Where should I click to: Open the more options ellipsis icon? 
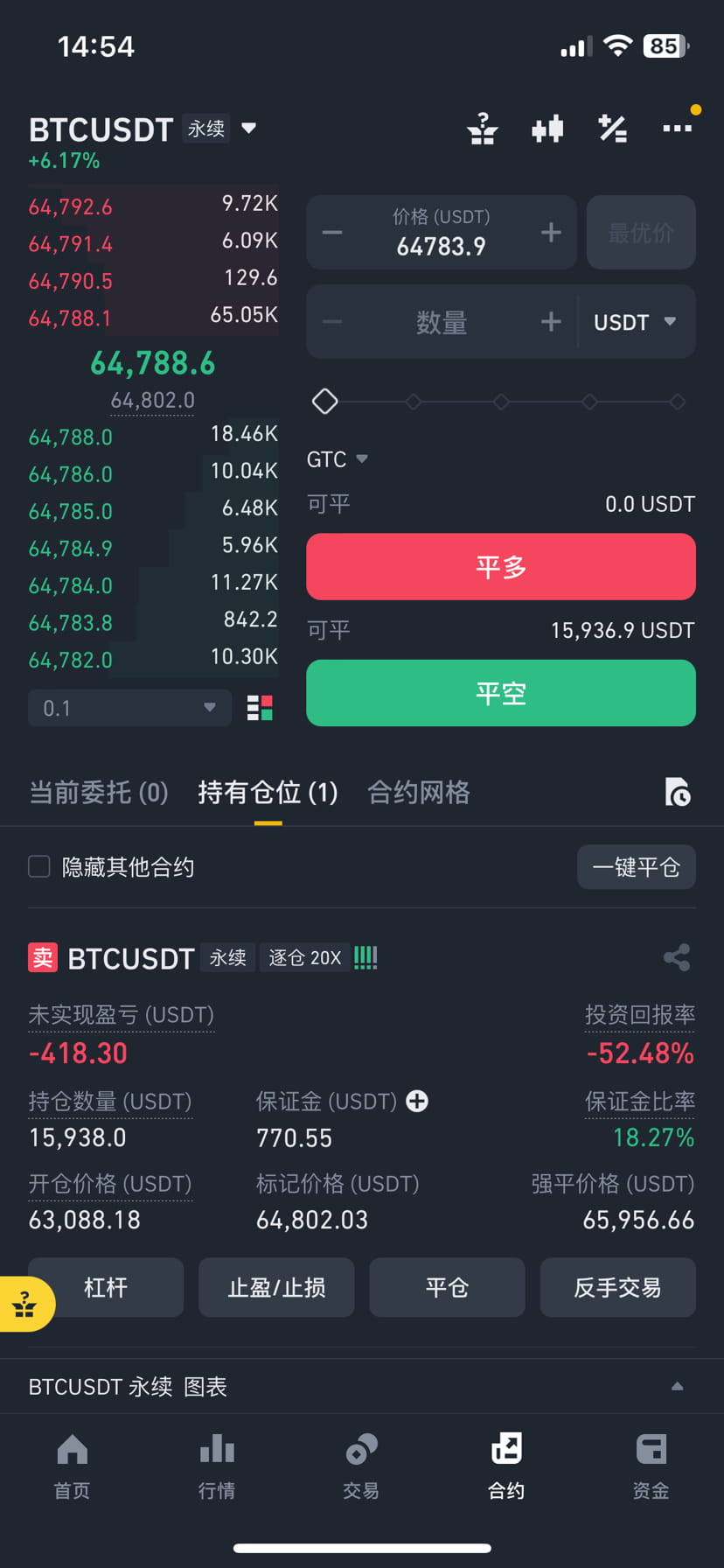pos(678,129)
